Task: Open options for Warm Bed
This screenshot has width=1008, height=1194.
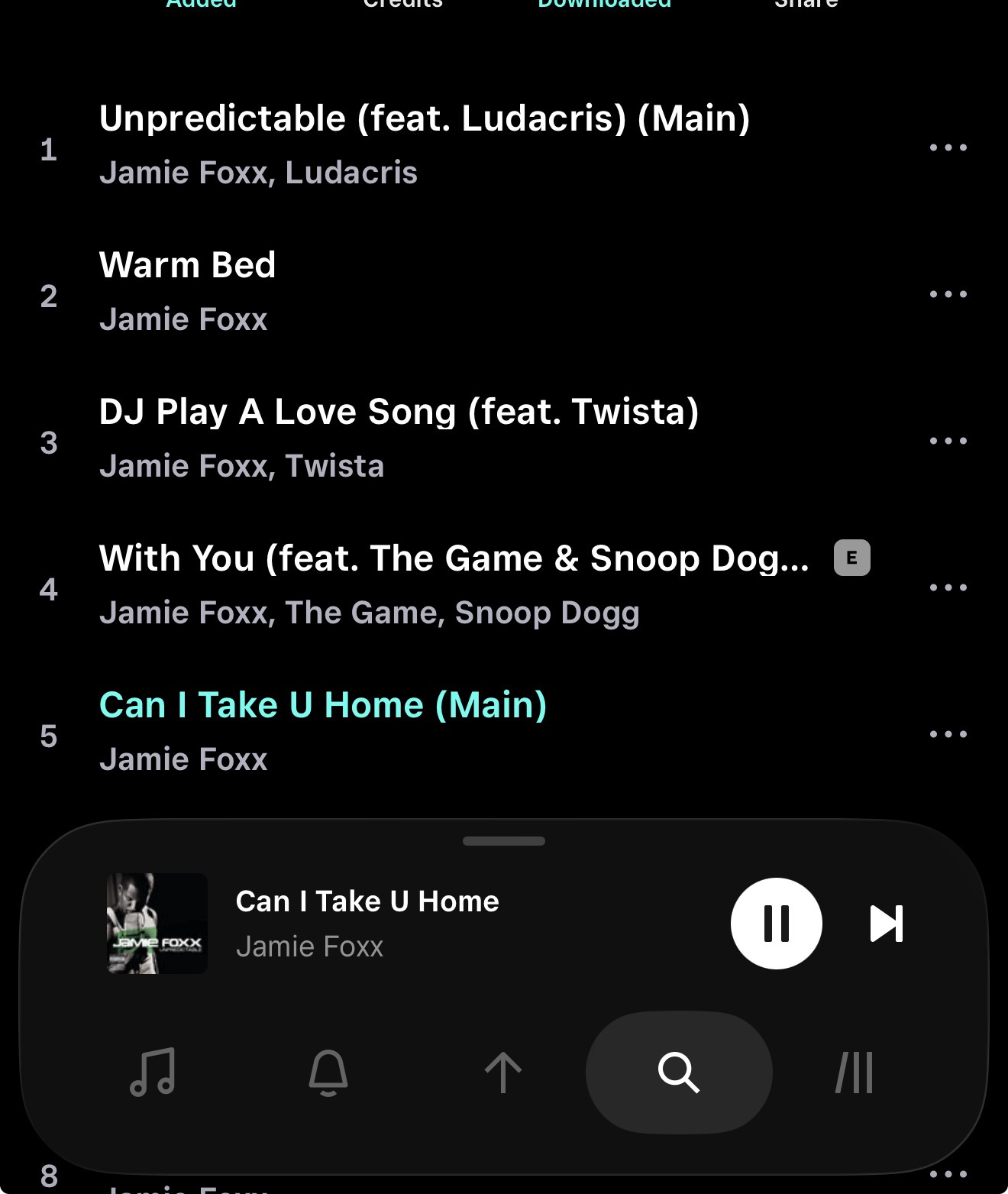Action: (x=948, y=294)
